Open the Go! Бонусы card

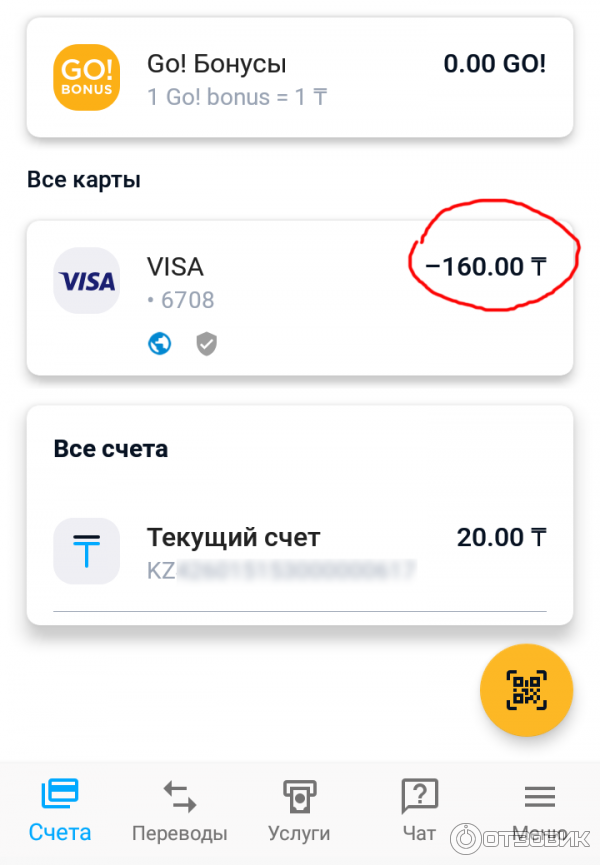tap(299, 78)
